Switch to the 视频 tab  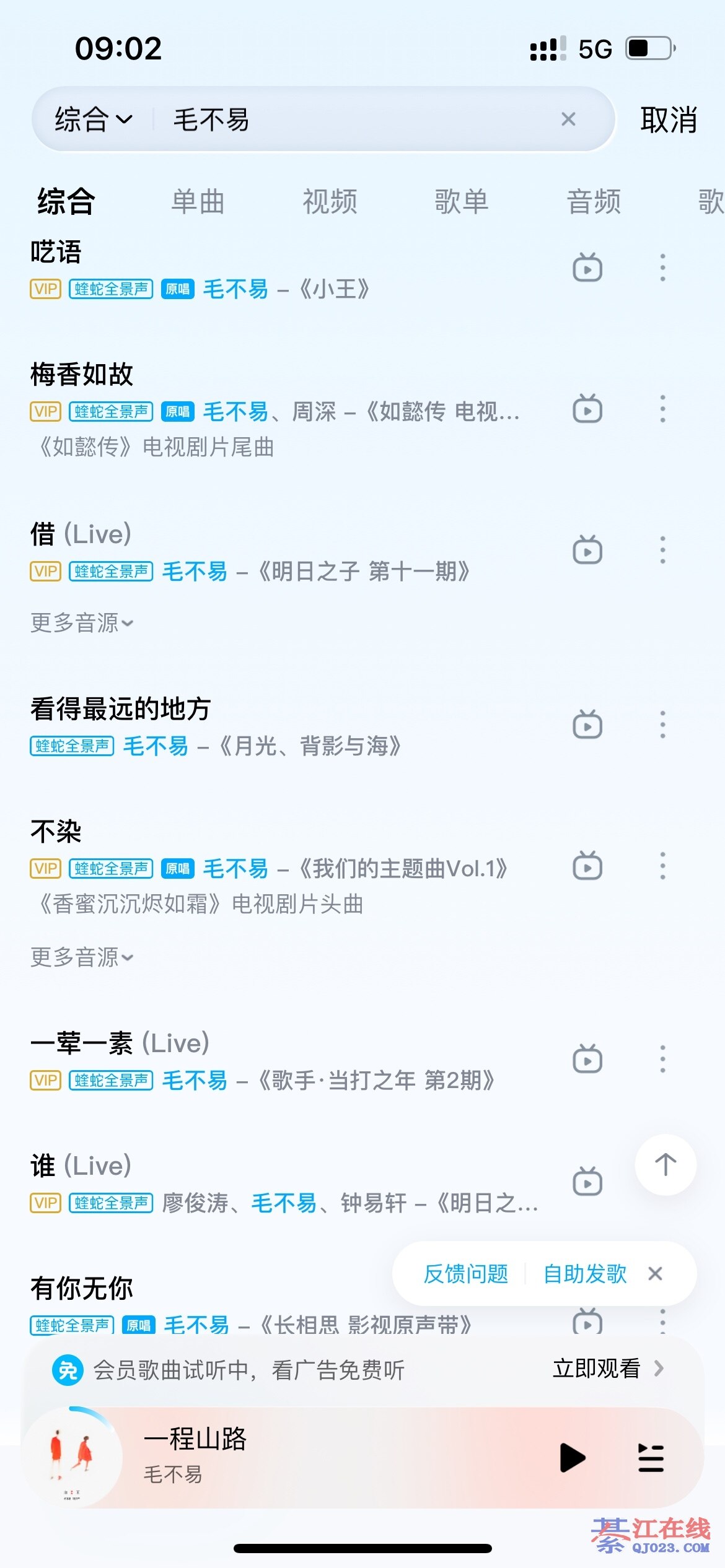(x=330, y=202)
